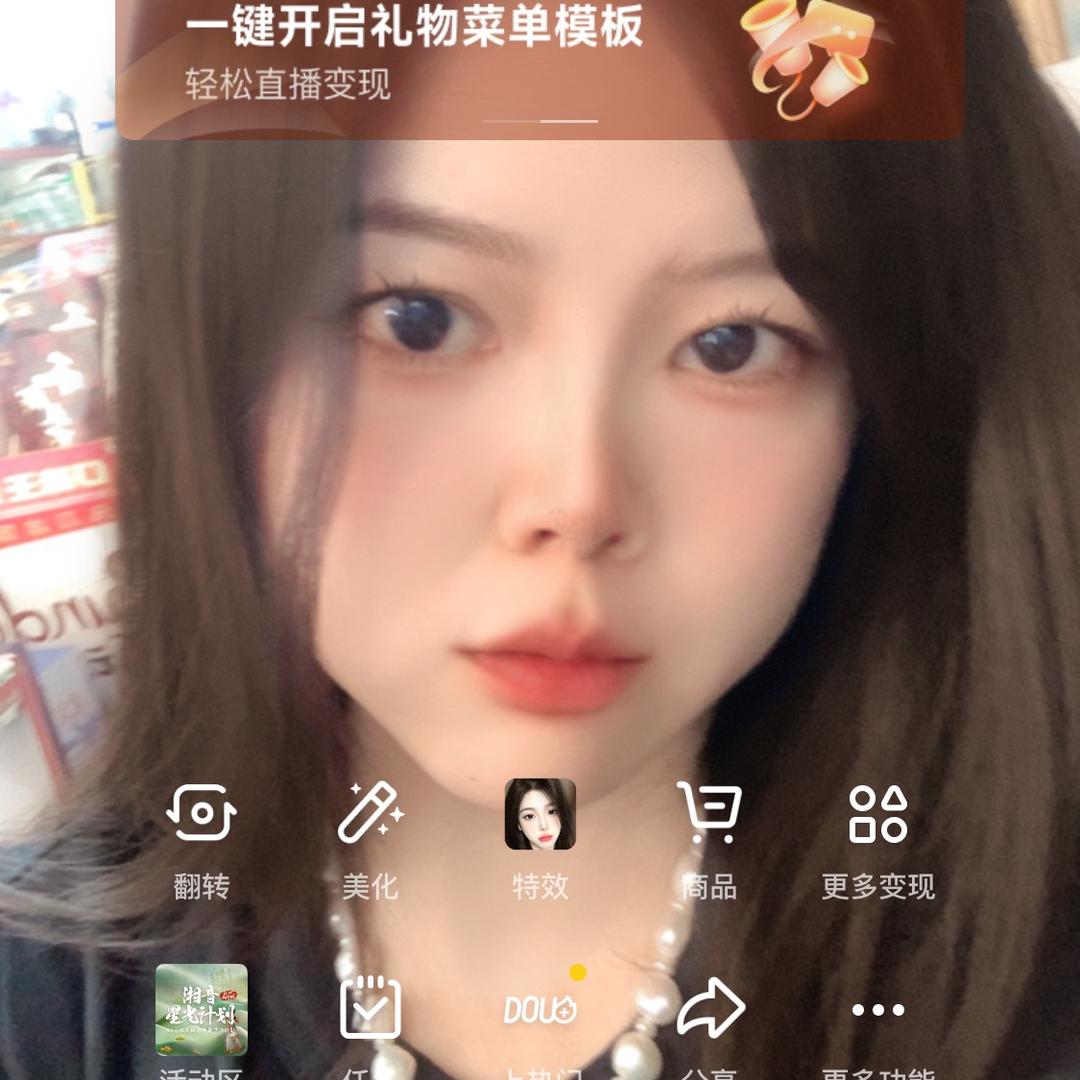The image size is (1080, 1080).
Task: Open the 活动区 activity thumbnail
Action: [201, 1010]
